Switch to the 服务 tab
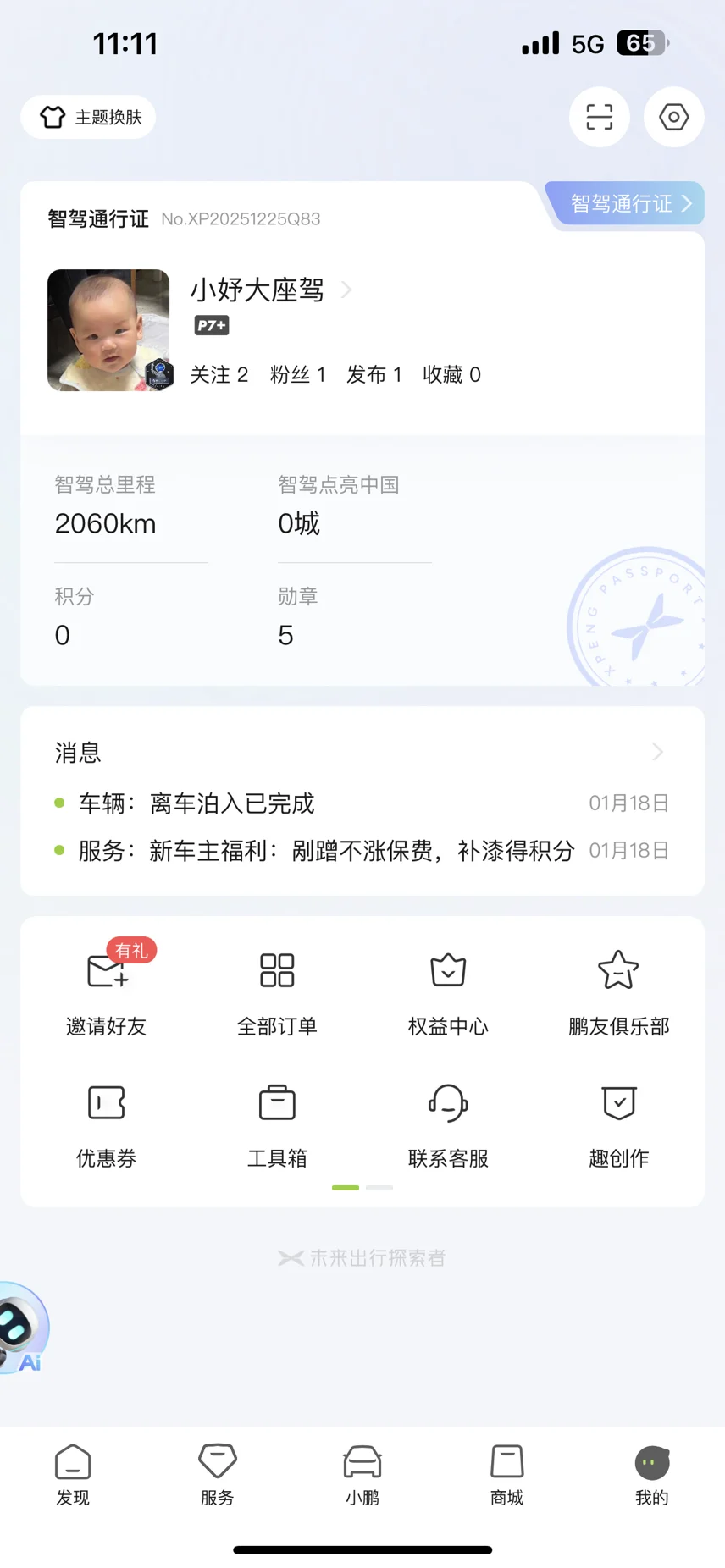725x1568 pixels. coord(218,1475)
